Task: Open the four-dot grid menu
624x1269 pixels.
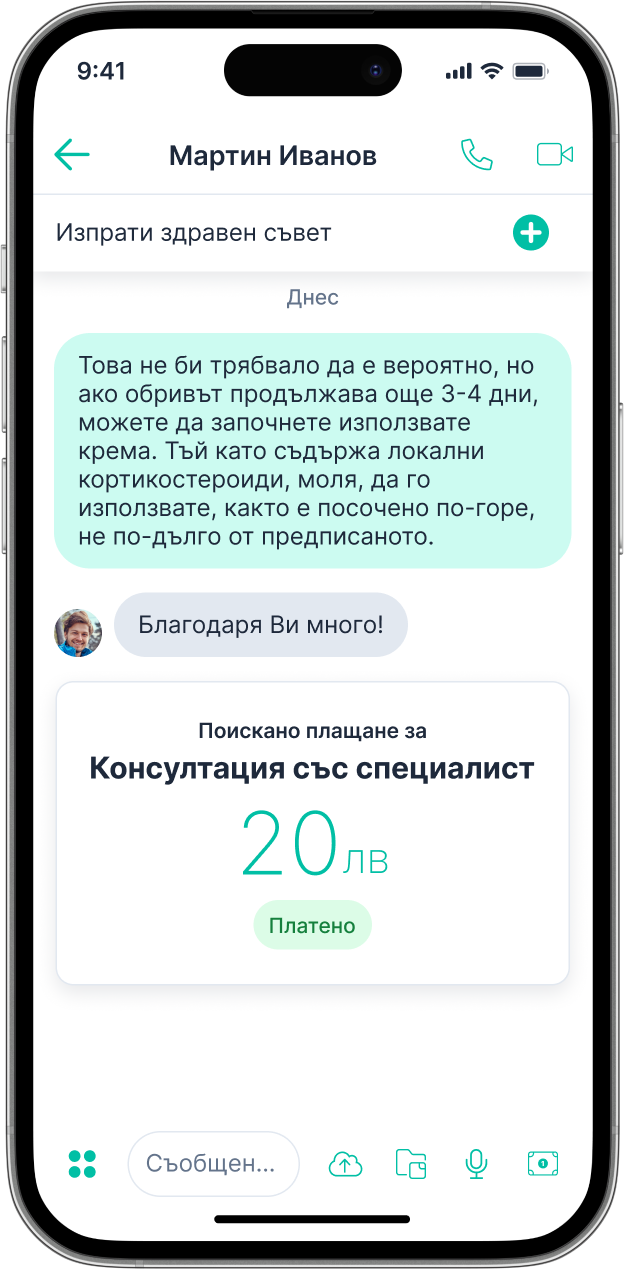Action: pos(82,1164)
